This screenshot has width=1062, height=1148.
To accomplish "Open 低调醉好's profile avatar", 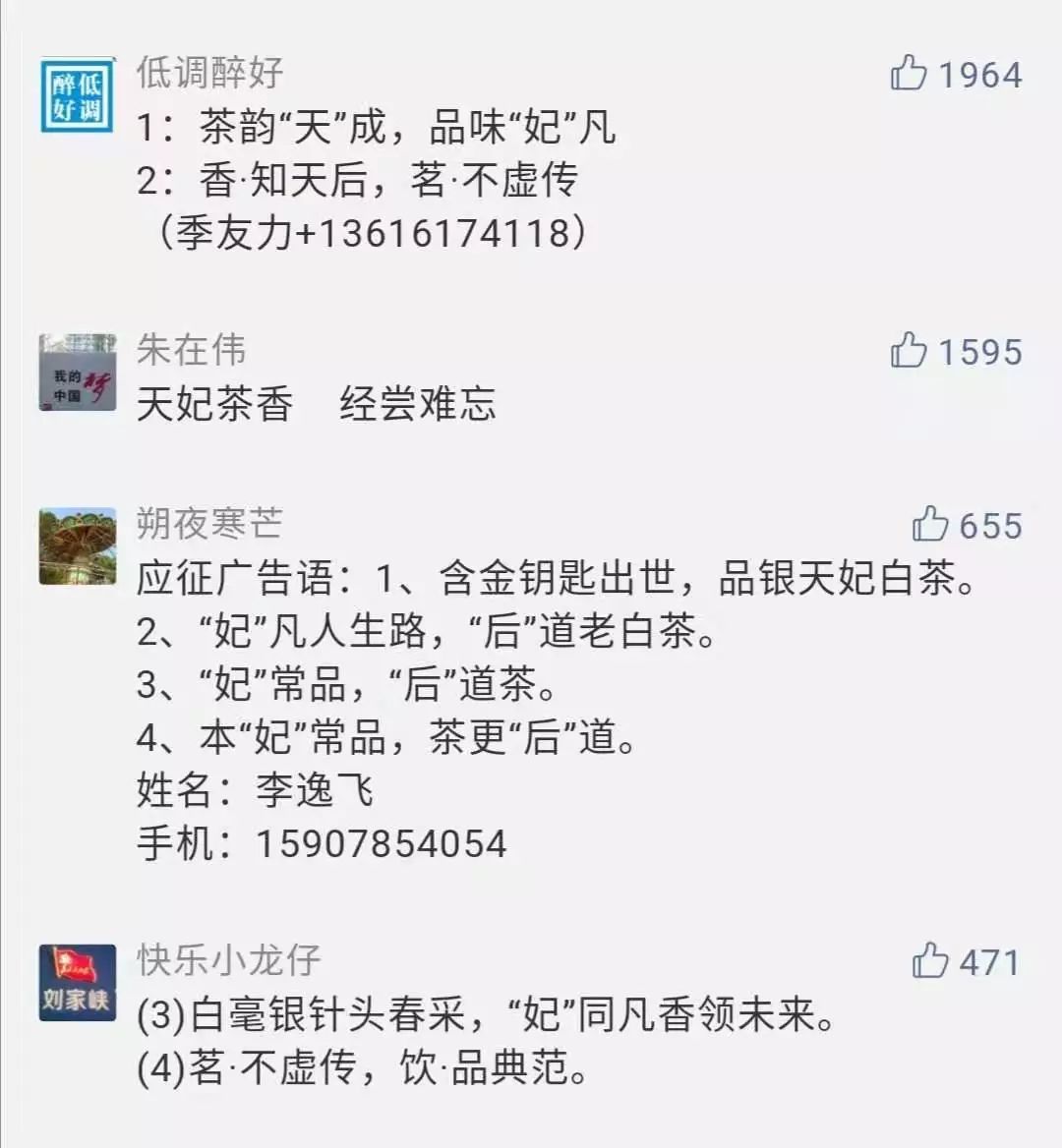I will 77,94.
